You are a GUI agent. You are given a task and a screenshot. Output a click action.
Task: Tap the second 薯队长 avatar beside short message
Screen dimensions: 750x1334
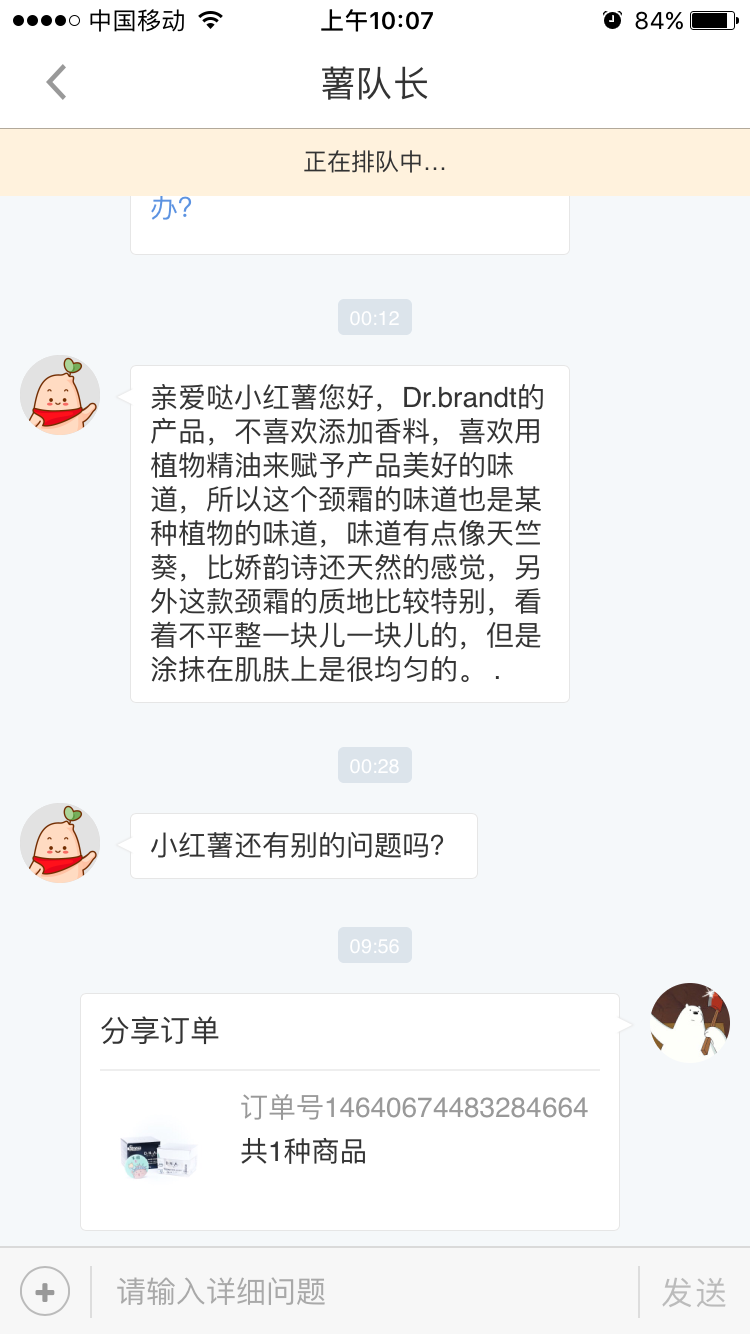[x=60, y=843]
